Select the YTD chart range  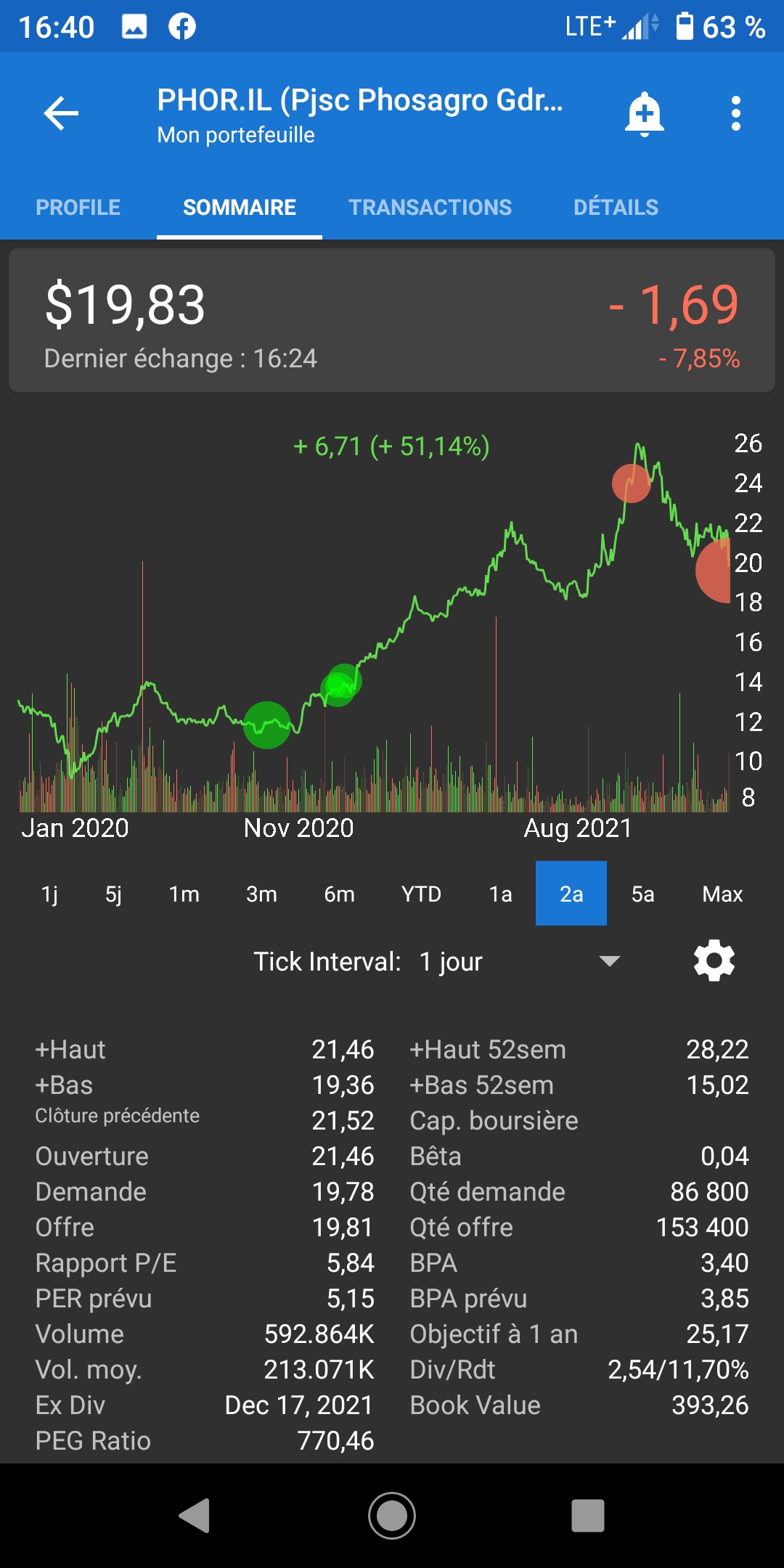[x=421, y=894]
